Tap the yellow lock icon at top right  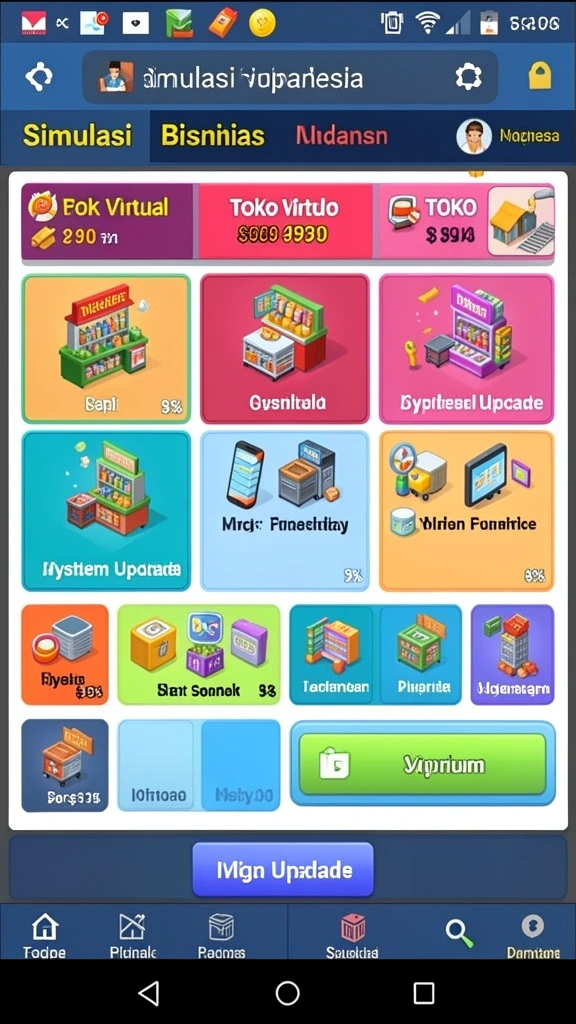[x=539, y=76]
